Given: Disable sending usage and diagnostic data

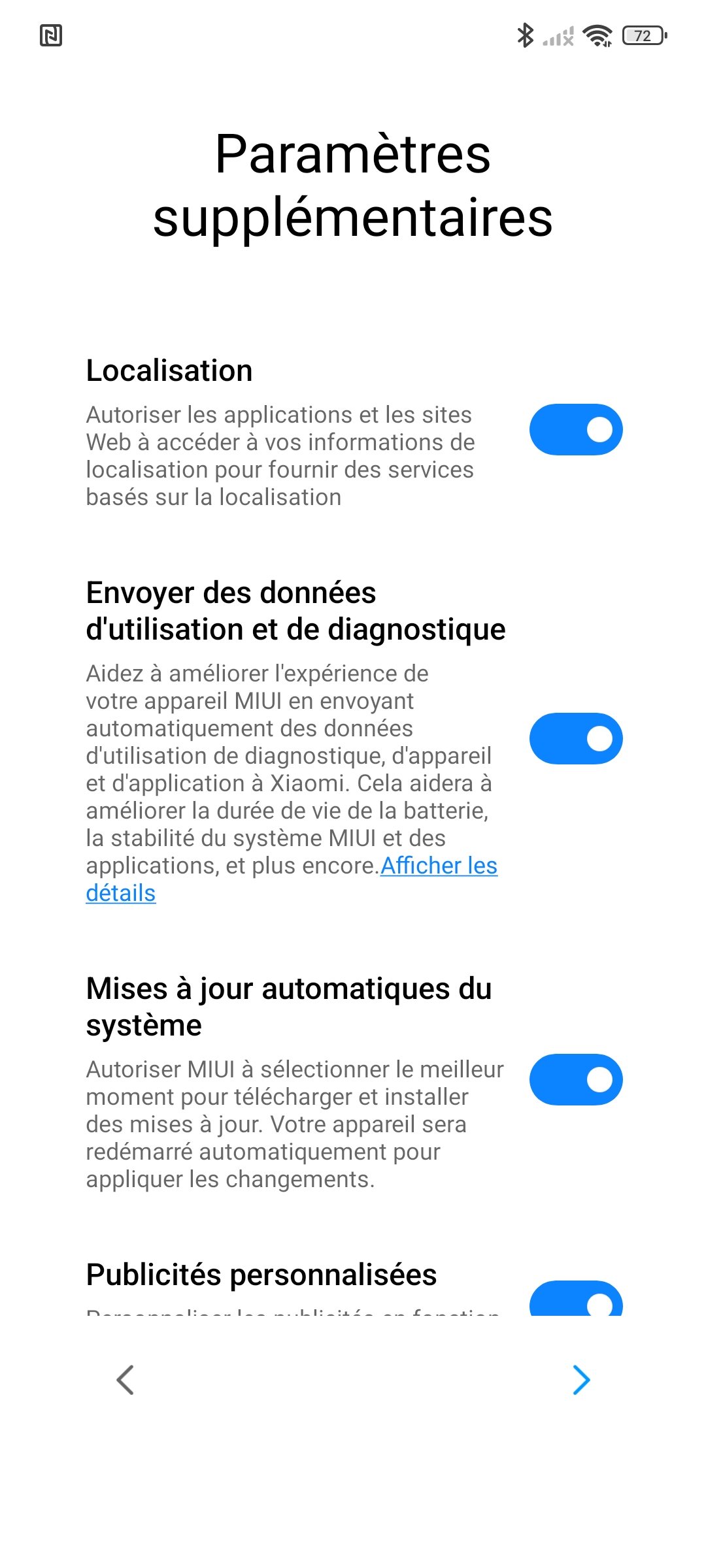Looking at the screenshot, I should pyautogui.click(x=575, y=738).
